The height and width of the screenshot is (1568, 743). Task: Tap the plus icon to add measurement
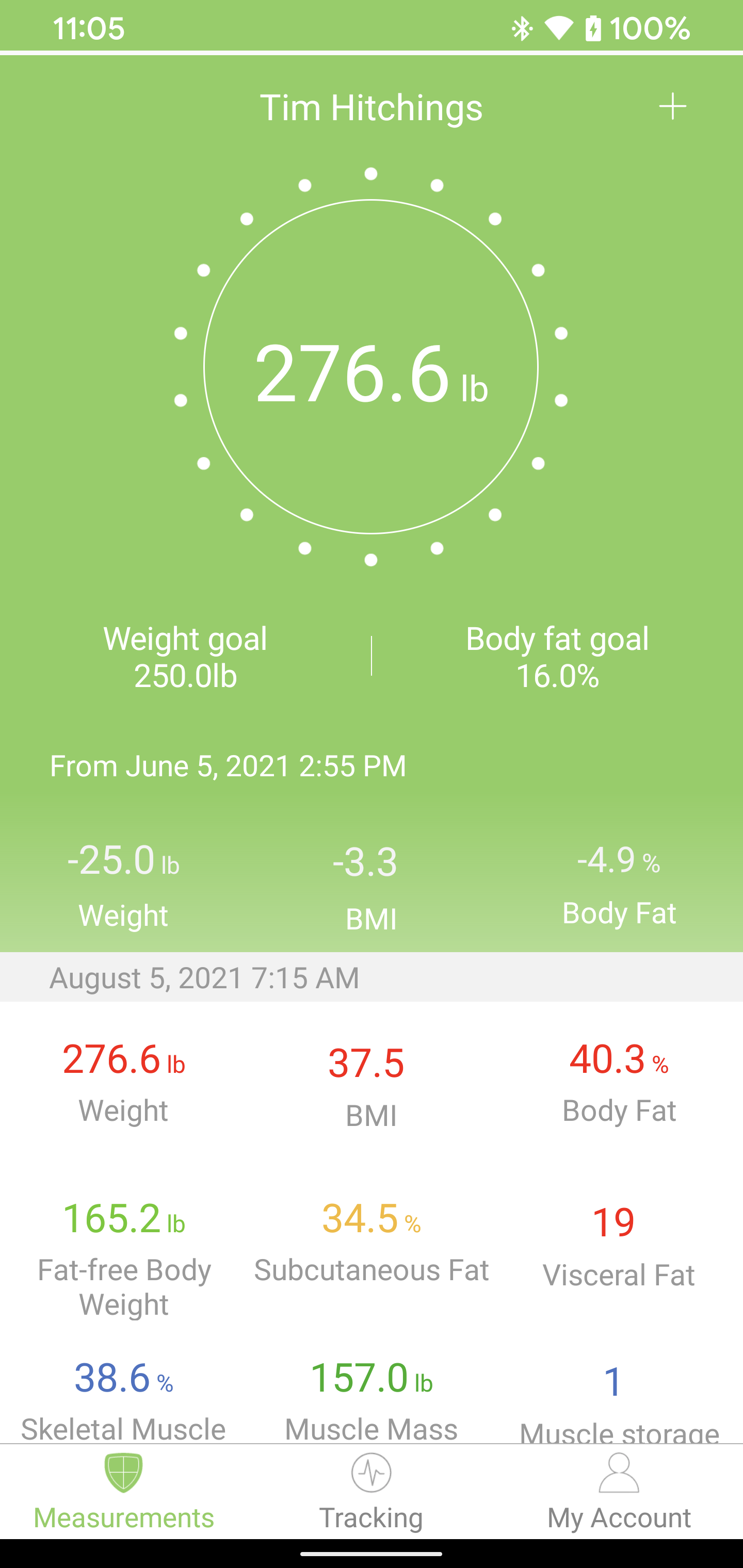coord(672,107)
